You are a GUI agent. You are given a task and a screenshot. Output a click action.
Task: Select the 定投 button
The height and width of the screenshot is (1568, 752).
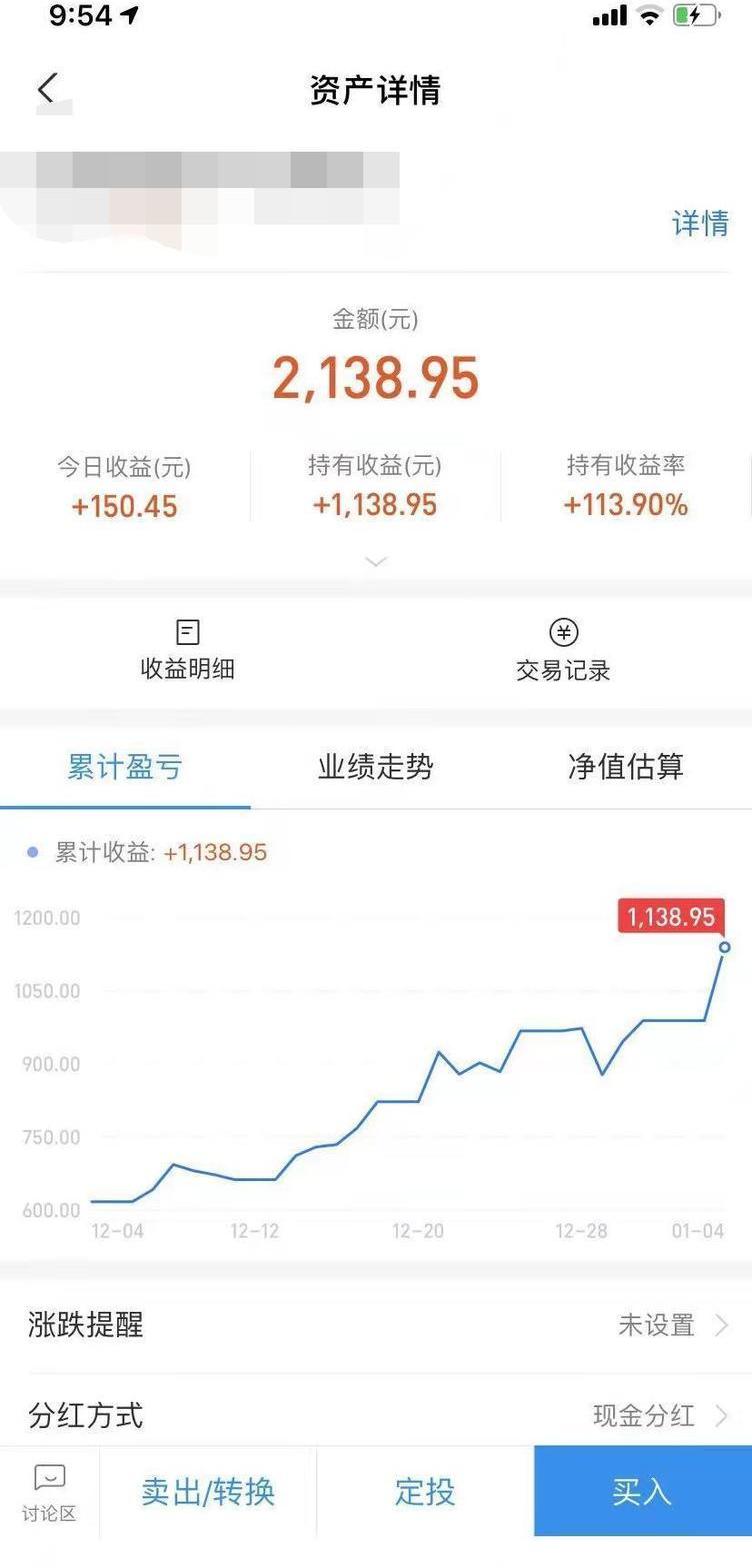tap(425, 1492)
